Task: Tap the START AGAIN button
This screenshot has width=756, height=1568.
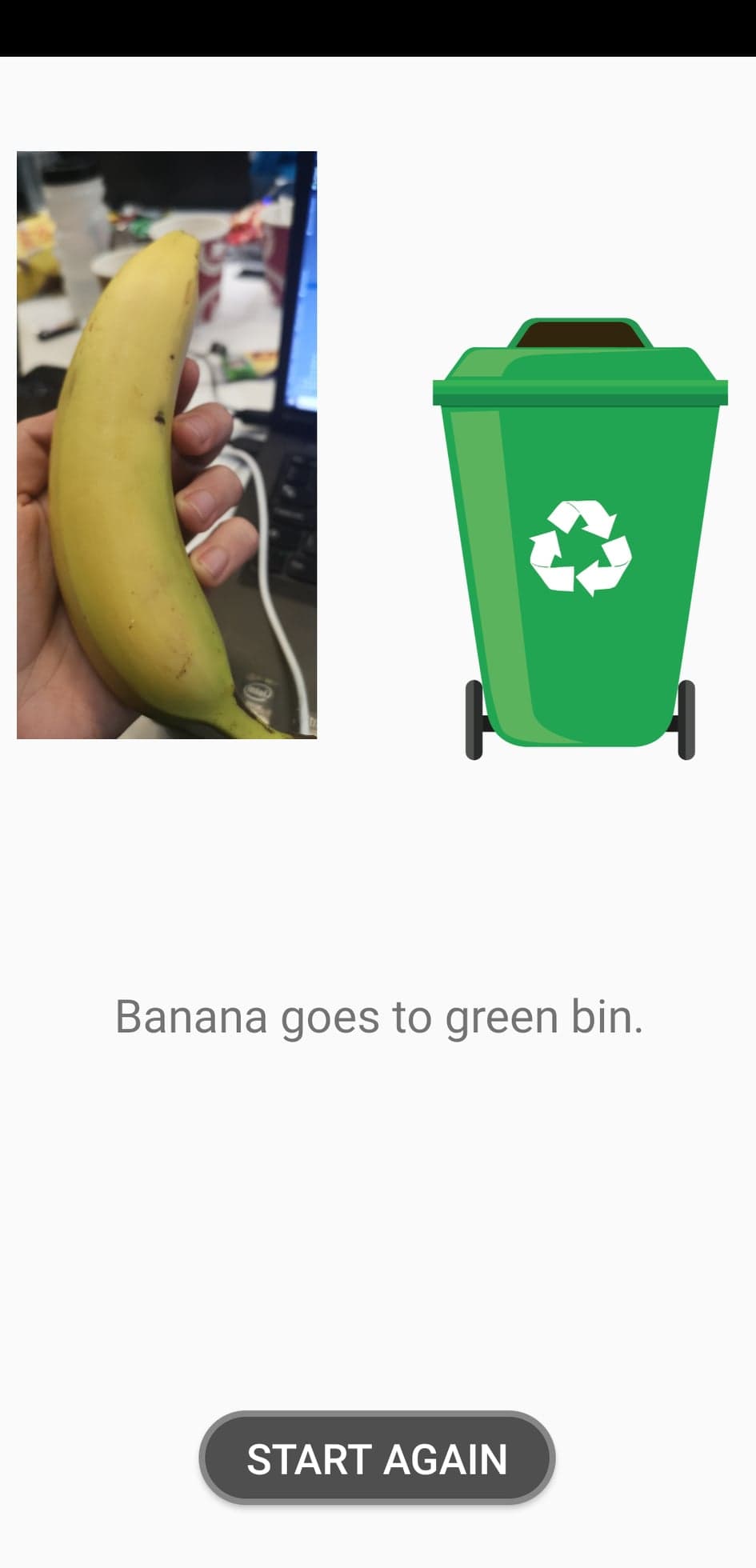Action: click(x=377, y=1458)
